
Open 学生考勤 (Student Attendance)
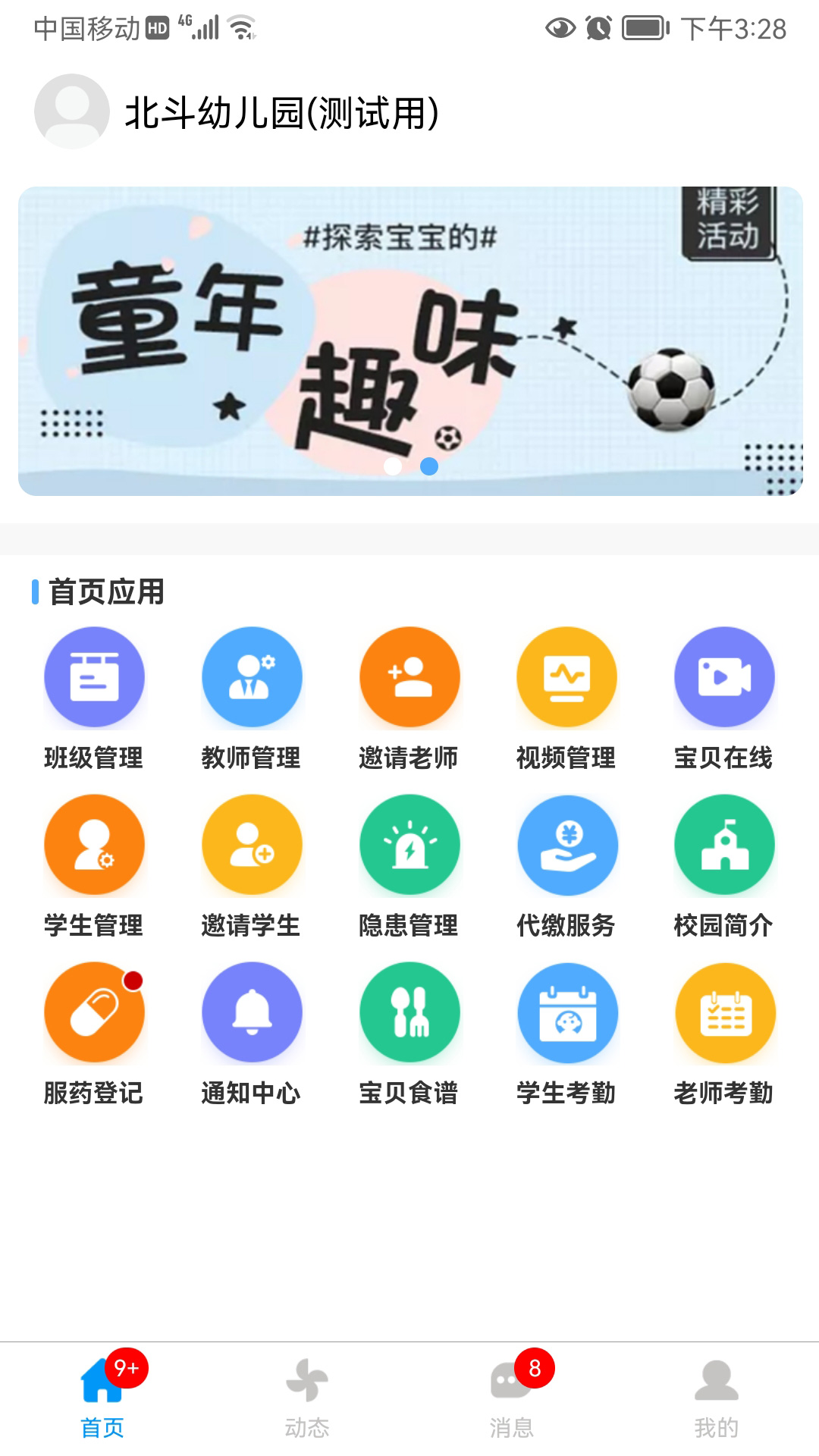pos(567,1012)
